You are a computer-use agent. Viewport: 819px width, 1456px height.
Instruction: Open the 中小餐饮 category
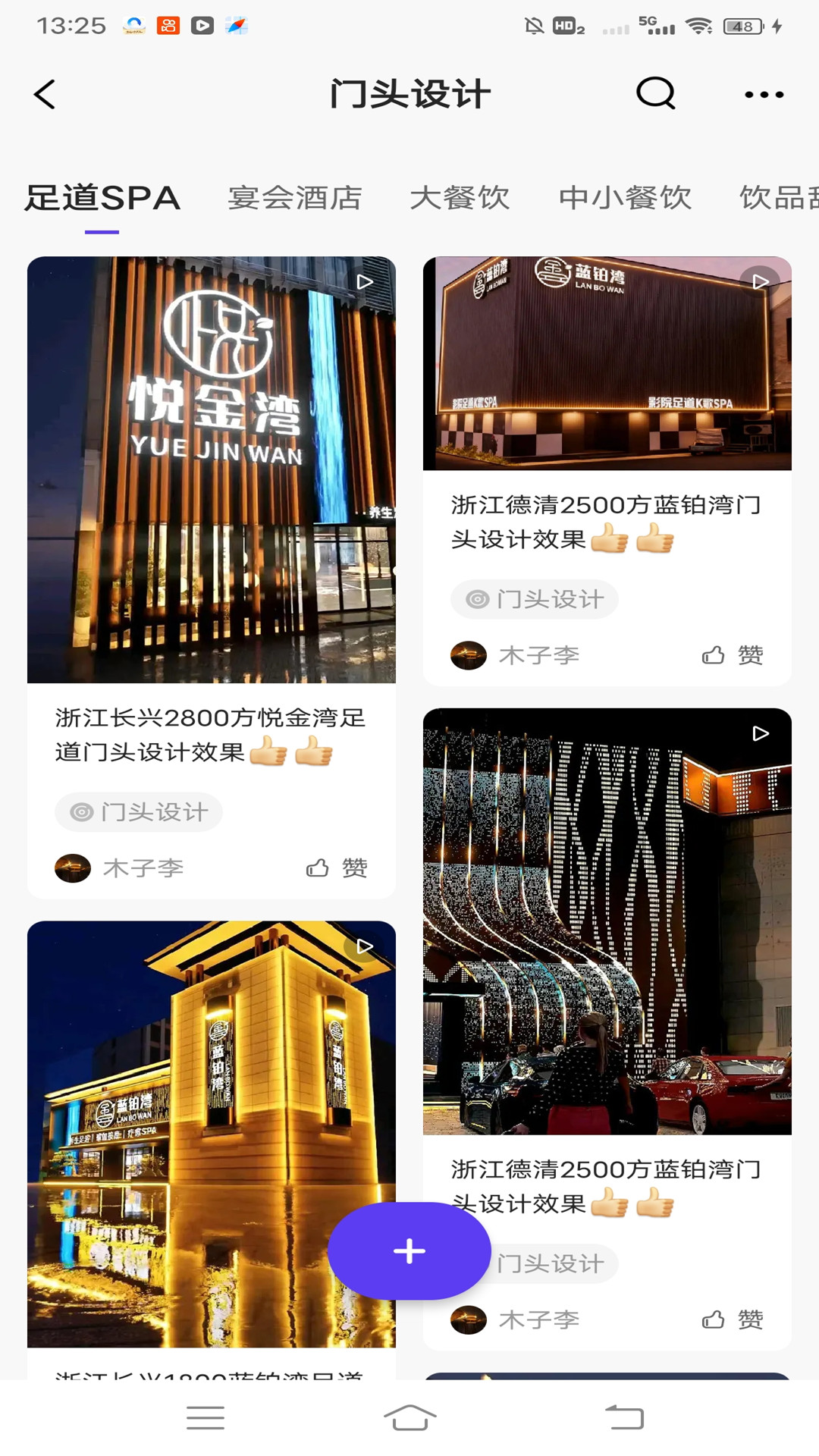[623, 198]
